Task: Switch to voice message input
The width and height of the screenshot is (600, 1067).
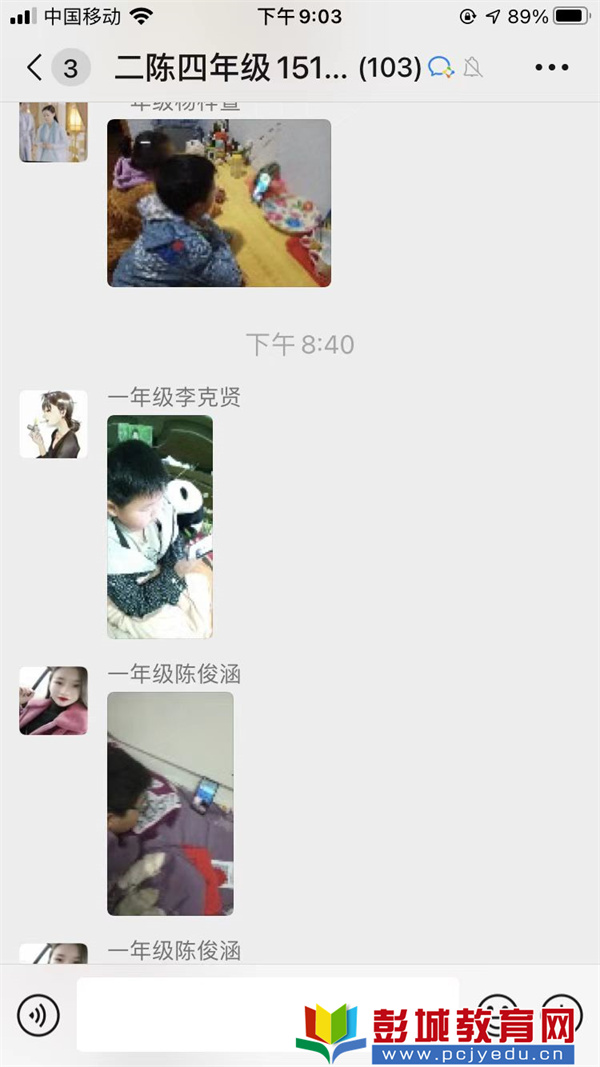Action: point(38,1016)
